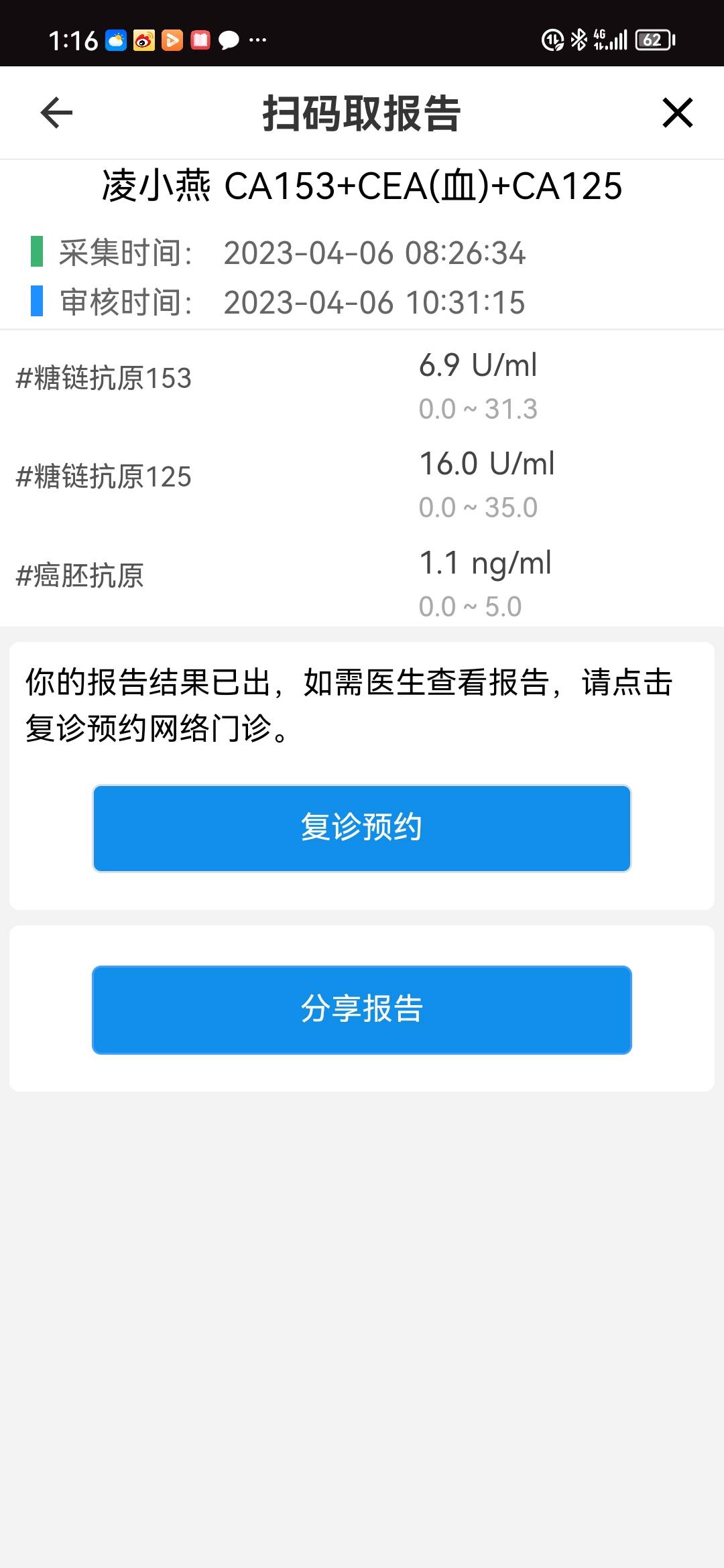Tap the green bar beside 采集时间

[36, 253]
